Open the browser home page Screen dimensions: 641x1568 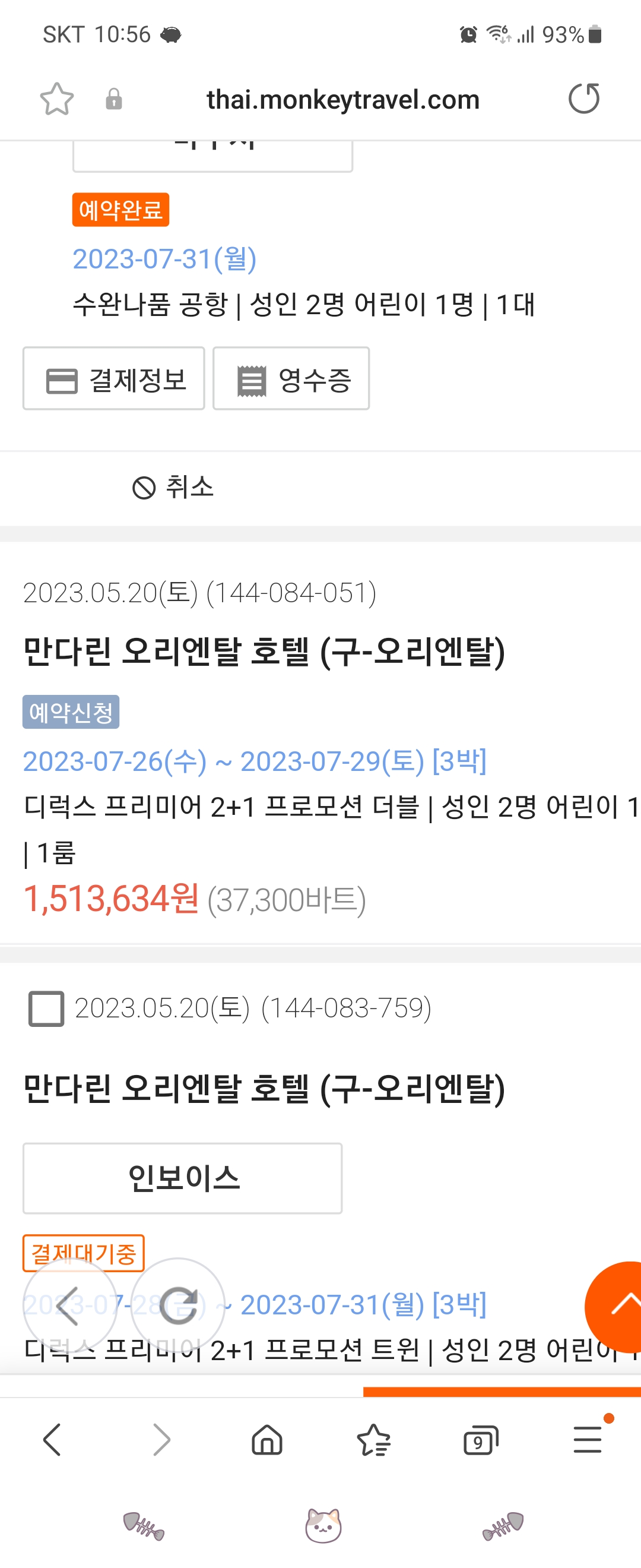pos(267,1440)
